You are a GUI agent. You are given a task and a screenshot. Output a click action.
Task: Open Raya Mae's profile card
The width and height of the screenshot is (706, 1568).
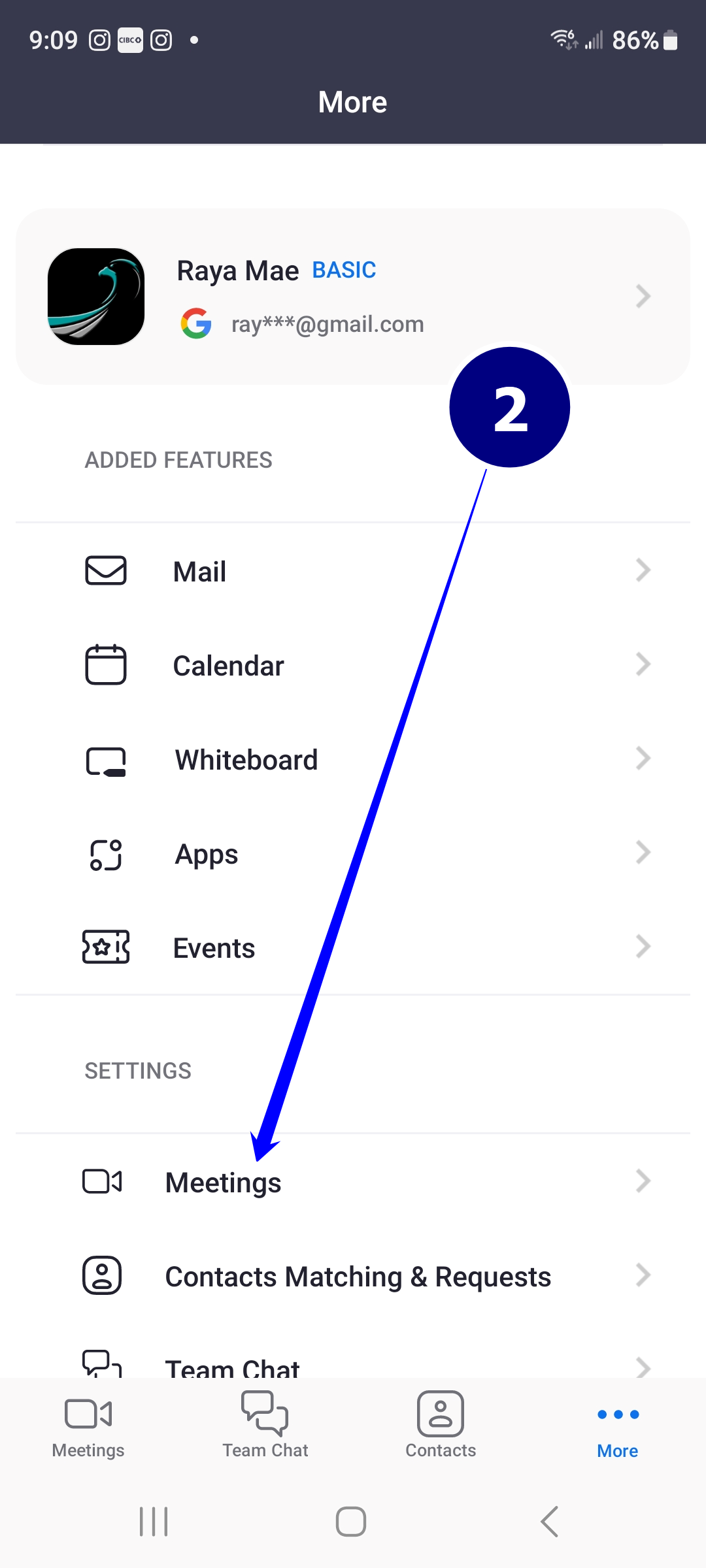pos(353,296)
